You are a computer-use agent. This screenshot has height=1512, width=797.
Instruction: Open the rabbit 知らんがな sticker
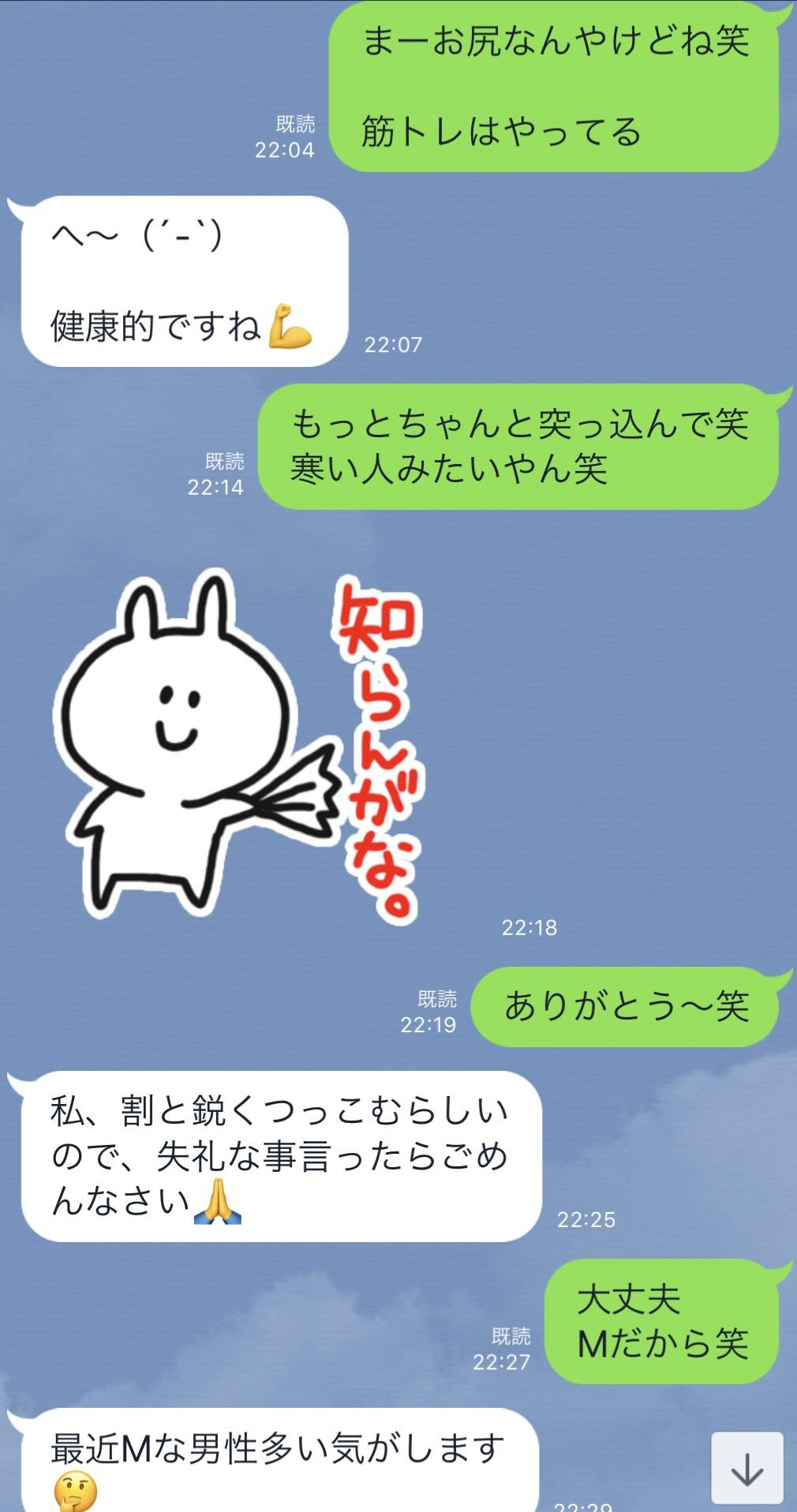coord(237,746)
